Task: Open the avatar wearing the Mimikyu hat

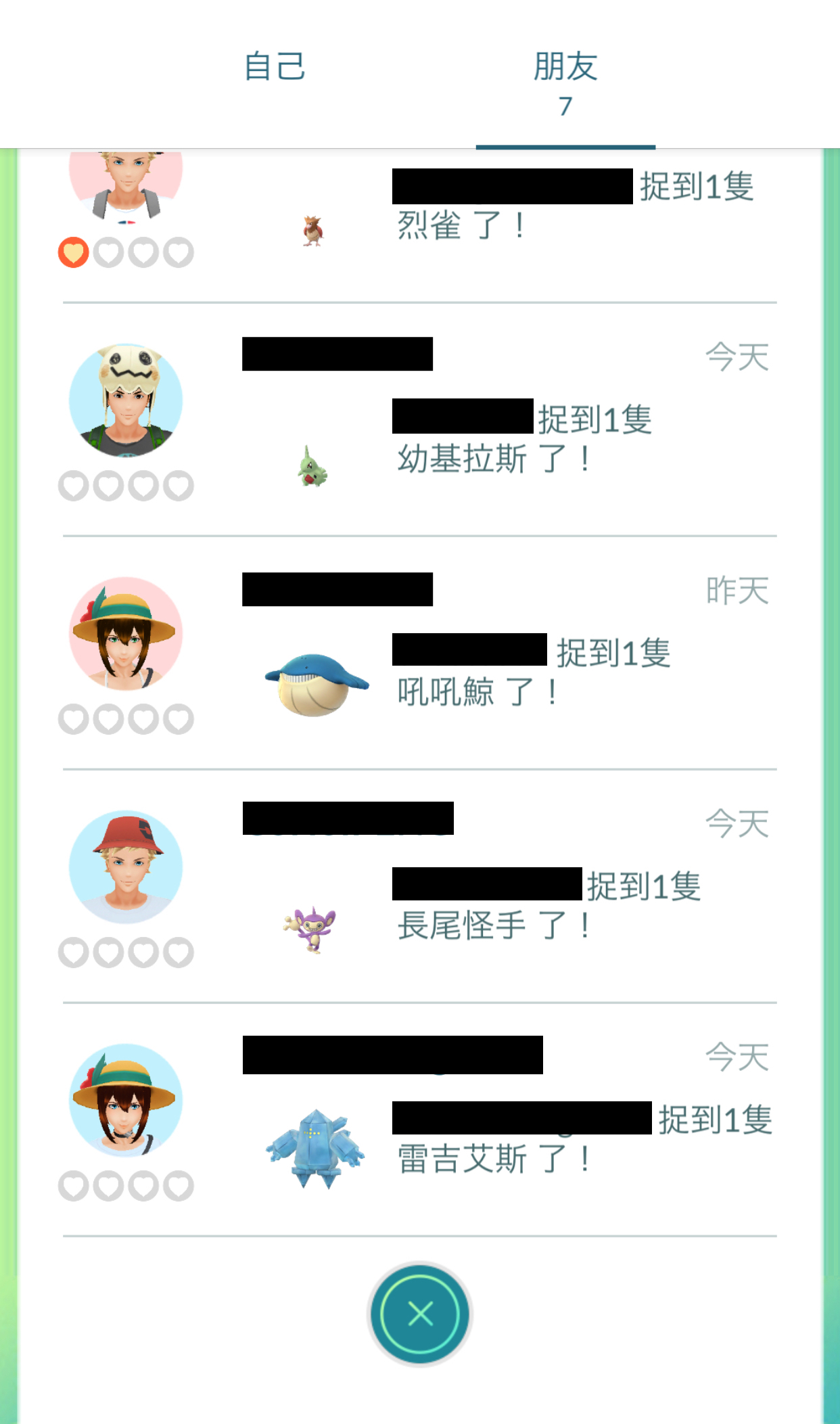Action: (x=125, y=399)
